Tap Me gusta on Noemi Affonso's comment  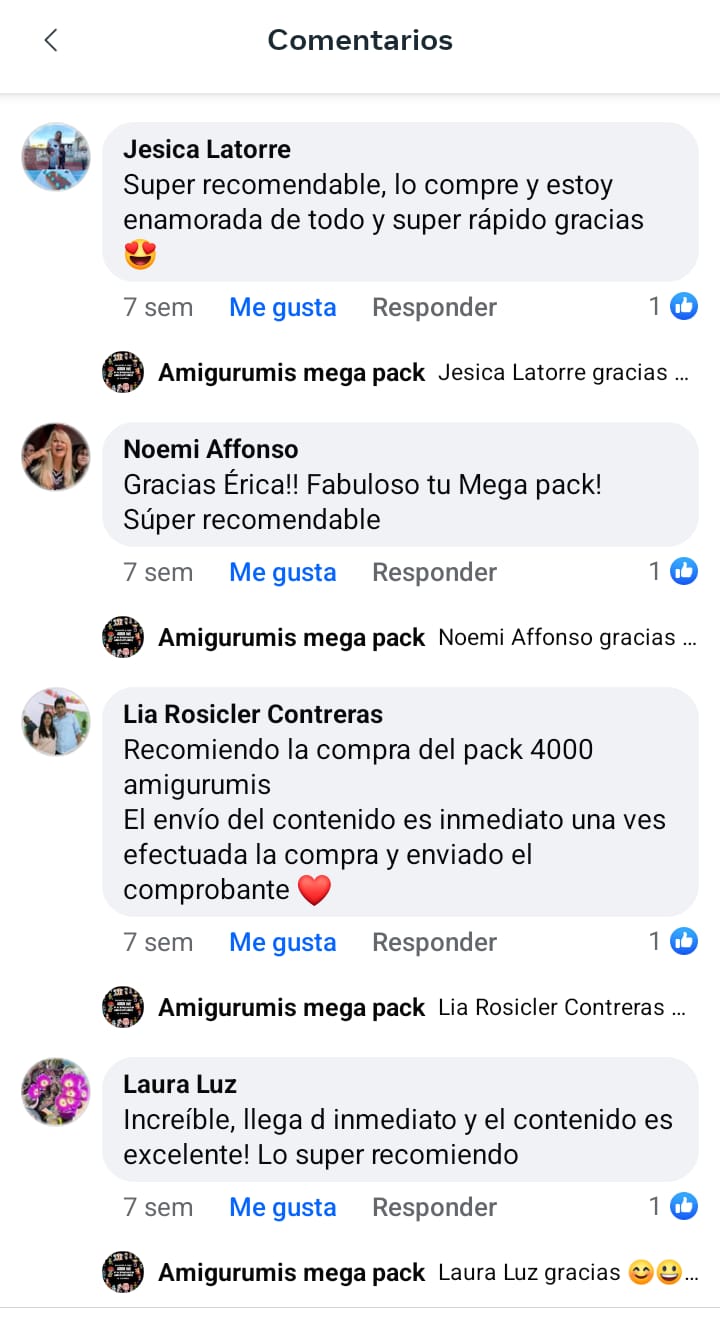point(282,572)
